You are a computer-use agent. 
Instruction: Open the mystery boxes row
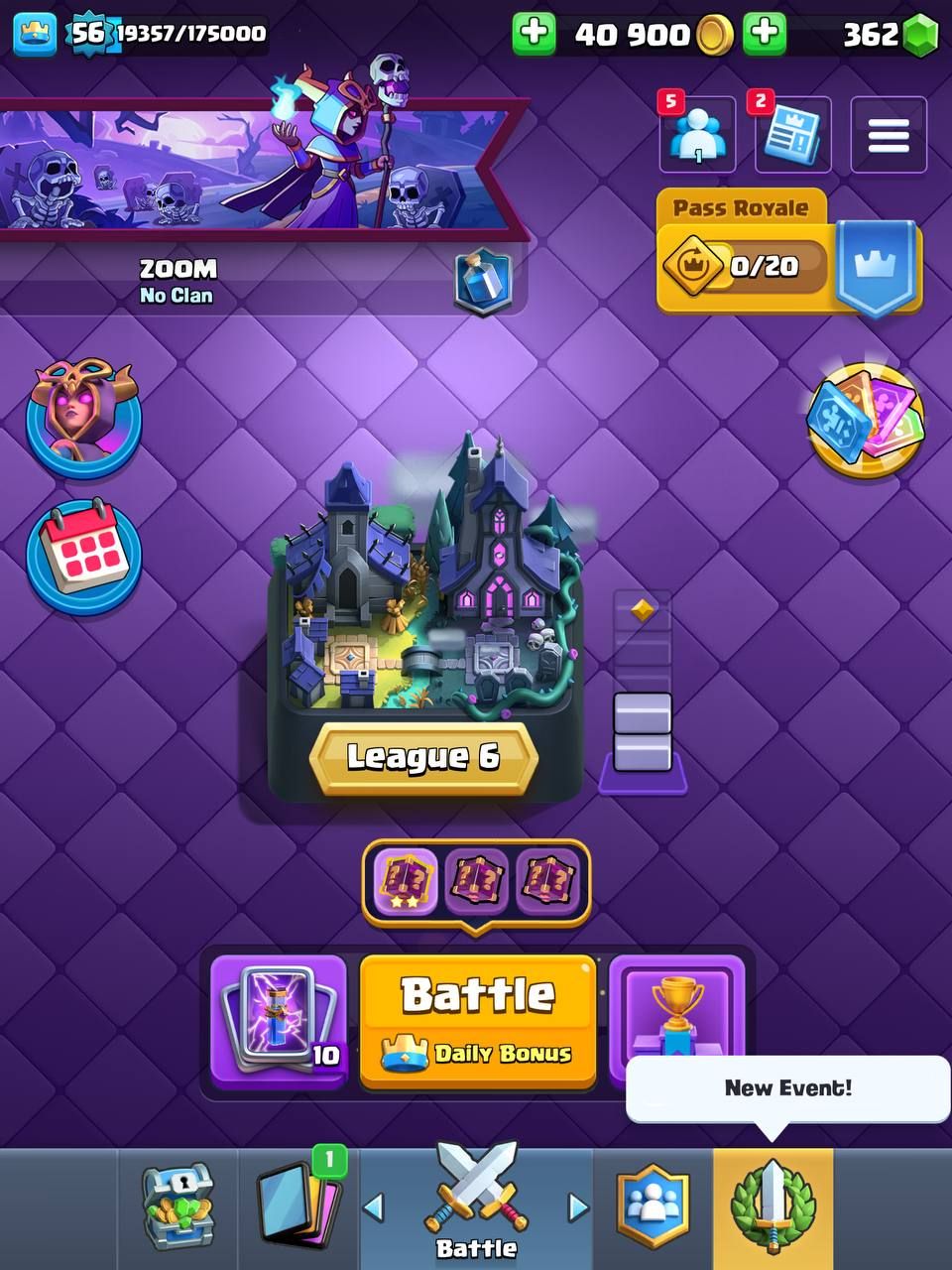(x=476, y=880)
